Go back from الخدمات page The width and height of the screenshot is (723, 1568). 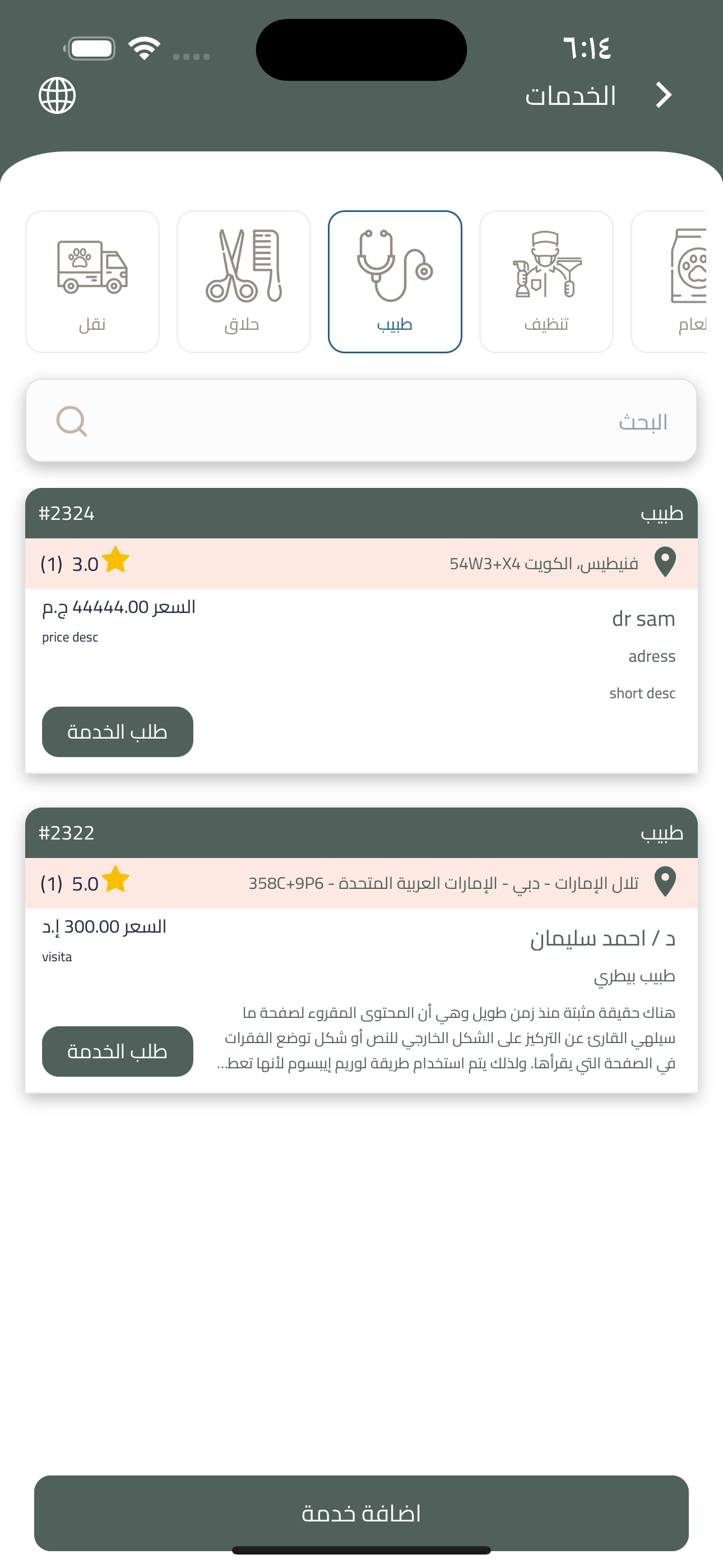(664, 95)
